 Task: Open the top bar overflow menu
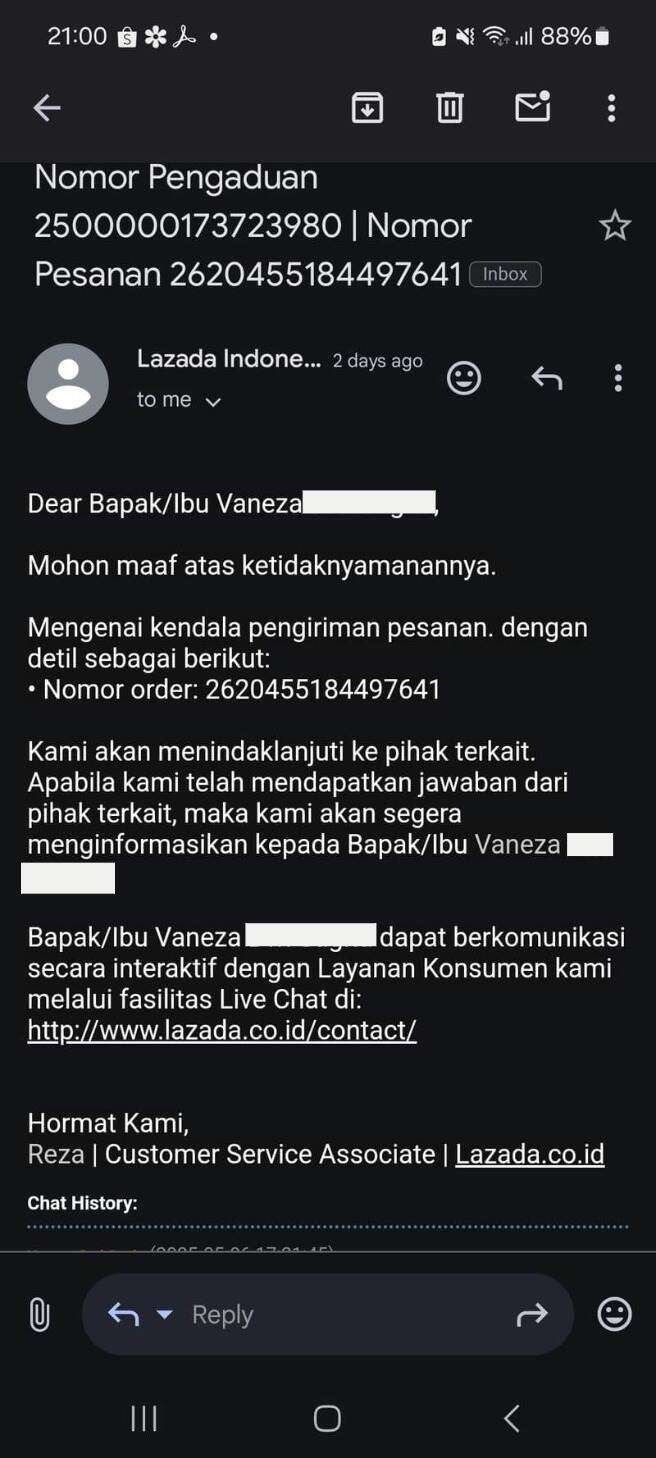coord(611,108)
